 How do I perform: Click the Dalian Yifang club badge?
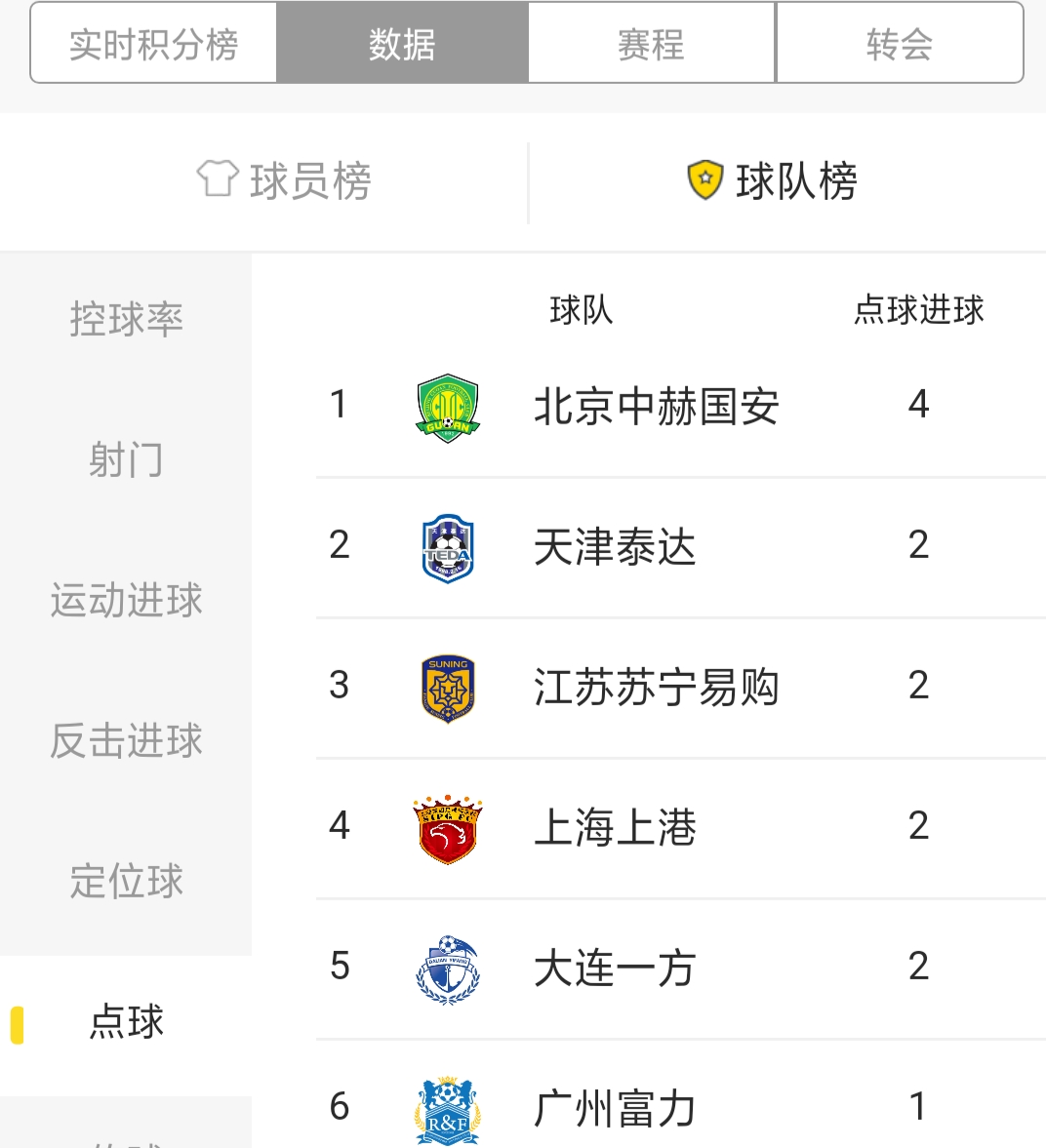click(x=447, y=969)
